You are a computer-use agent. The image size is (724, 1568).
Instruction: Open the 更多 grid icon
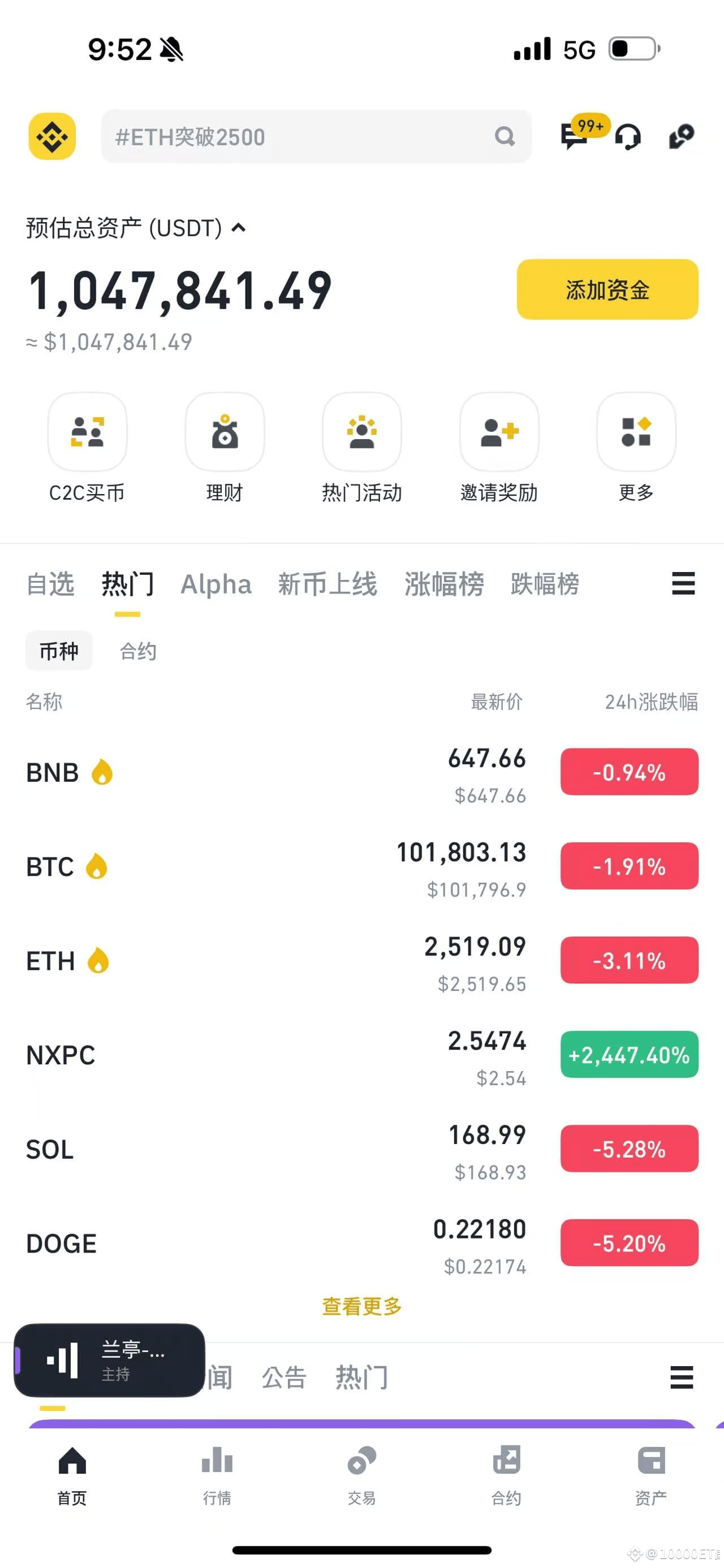pos(636,432)
